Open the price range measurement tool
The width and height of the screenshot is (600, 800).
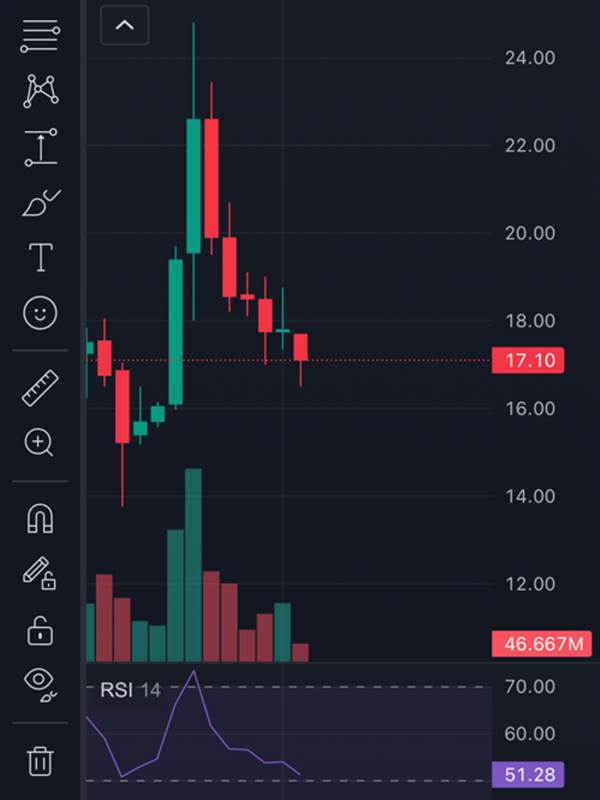coord(40,147)
